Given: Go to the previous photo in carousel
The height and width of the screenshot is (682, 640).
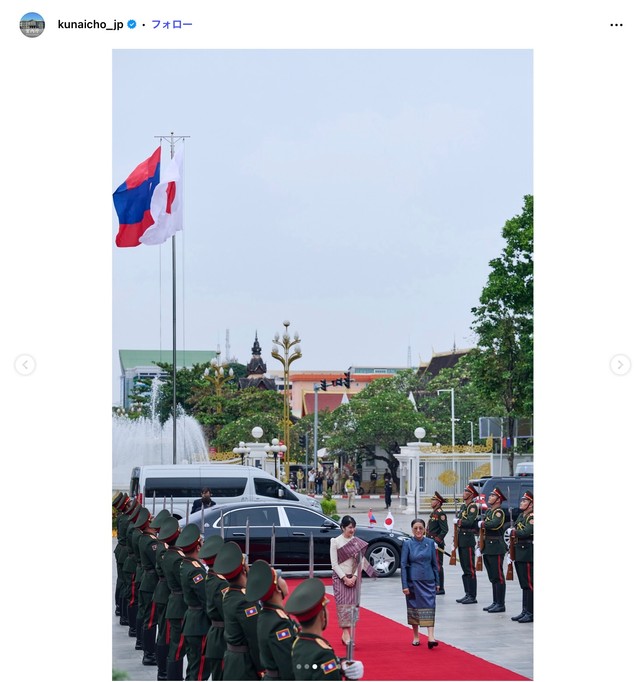Looking at the screenshot, I should [x=25, y=365].
